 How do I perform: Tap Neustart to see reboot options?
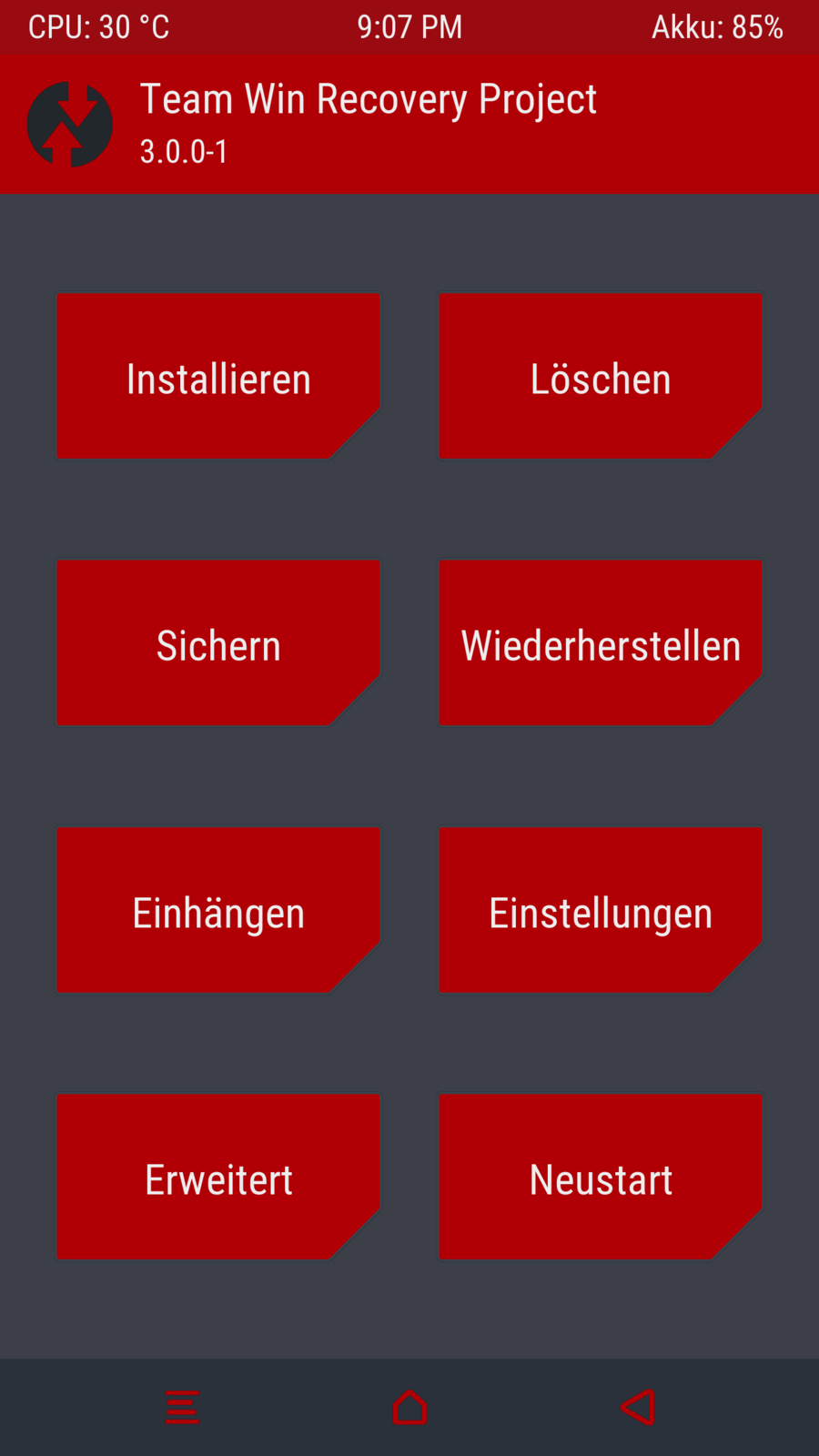point(601,1177)
